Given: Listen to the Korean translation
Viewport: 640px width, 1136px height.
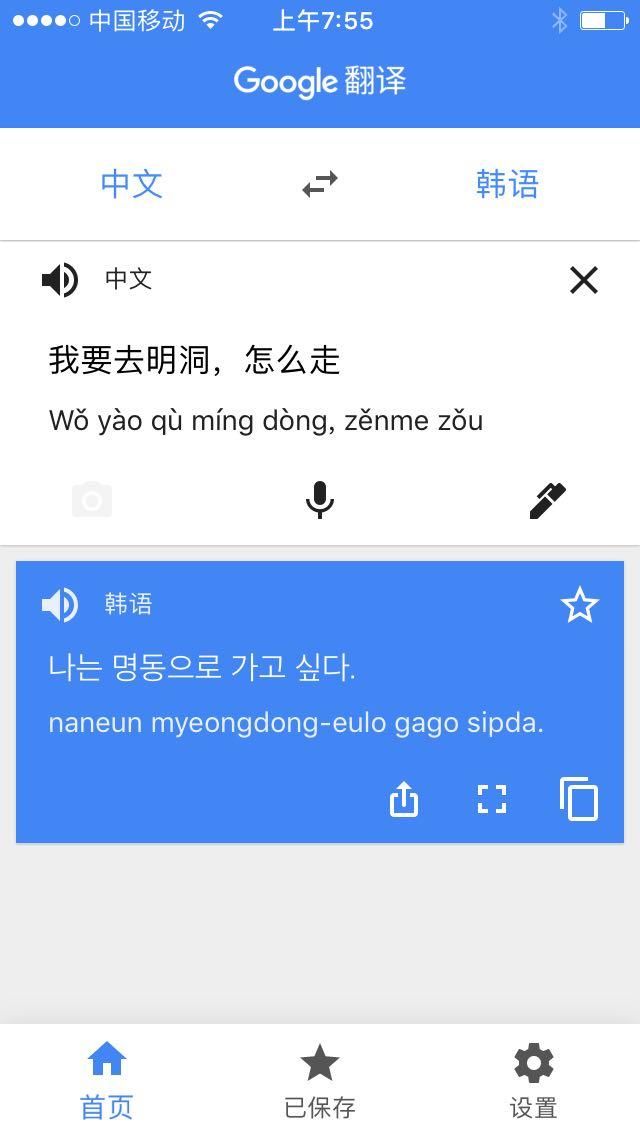Looking at the screenshot, I should click(x=60, y=604).
